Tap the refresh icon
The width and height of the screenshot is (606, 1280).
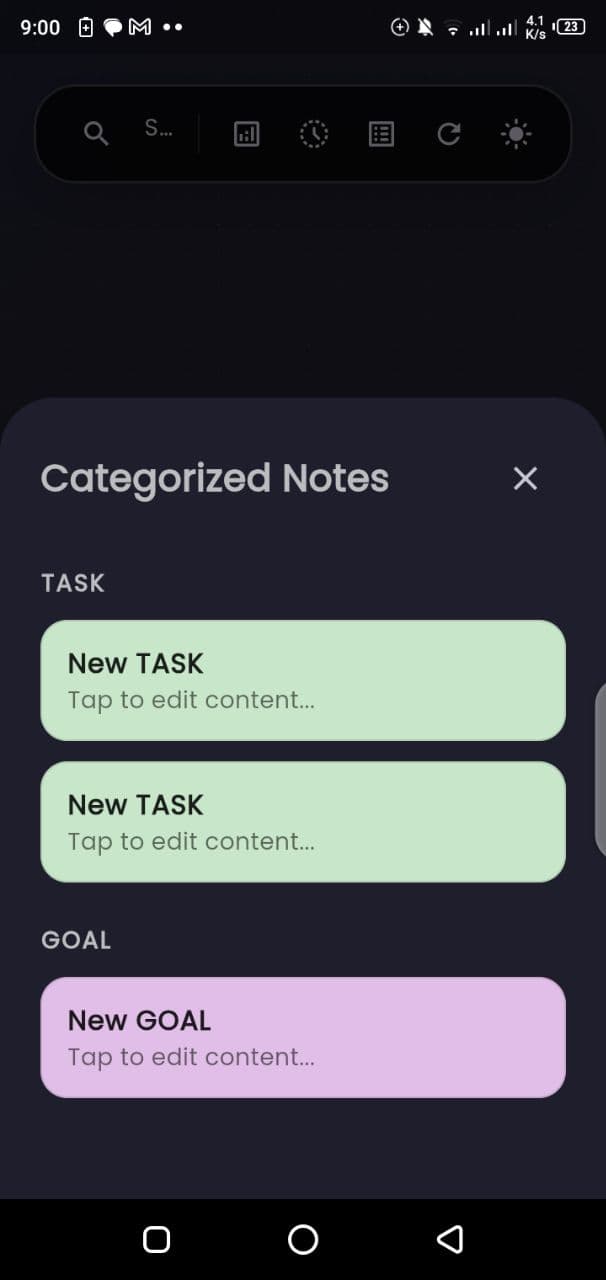coord(449,134)
